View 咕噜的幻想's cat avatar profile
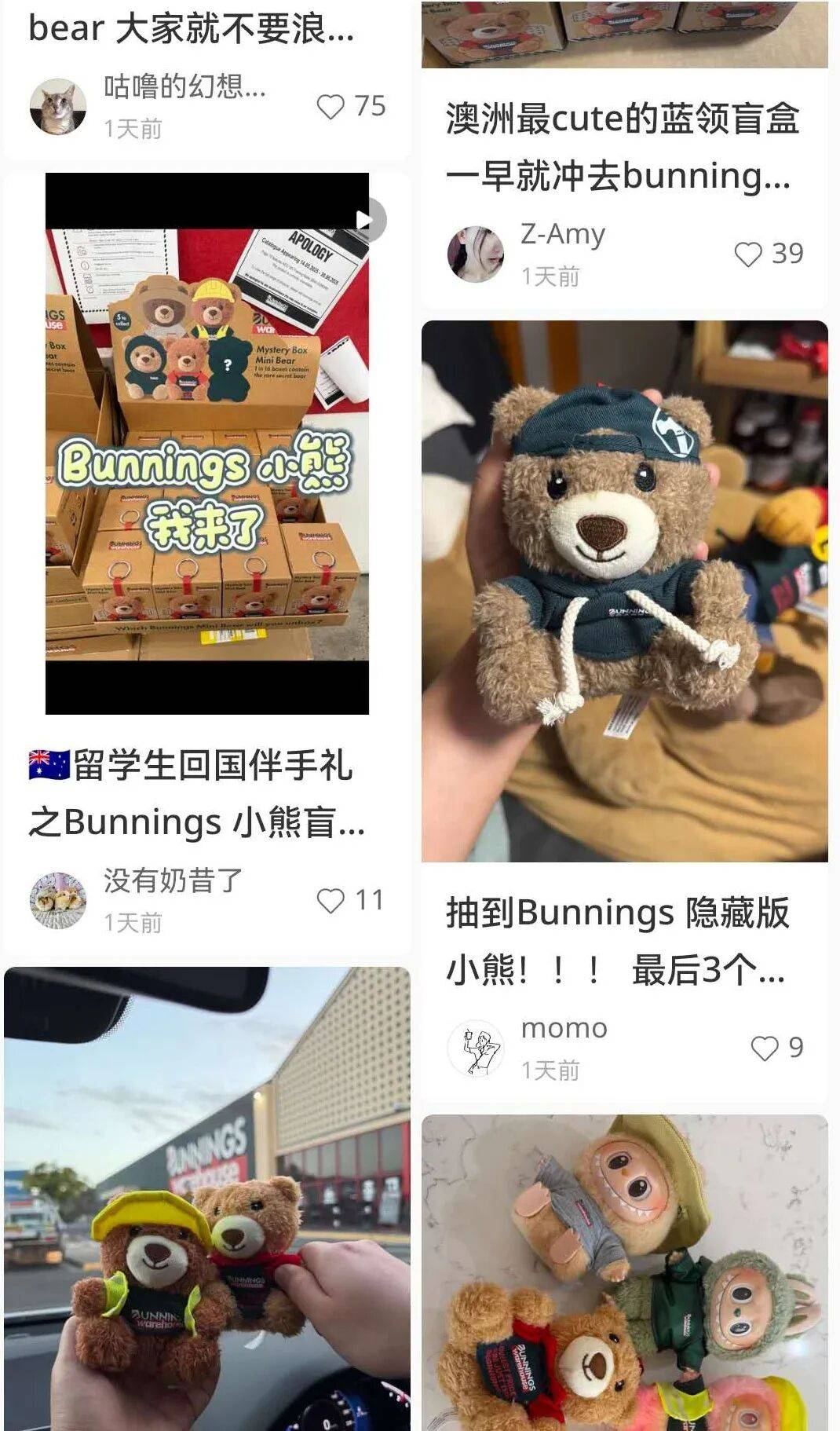The width and height of the screenshot is (840, 1431). coord(58,107)
